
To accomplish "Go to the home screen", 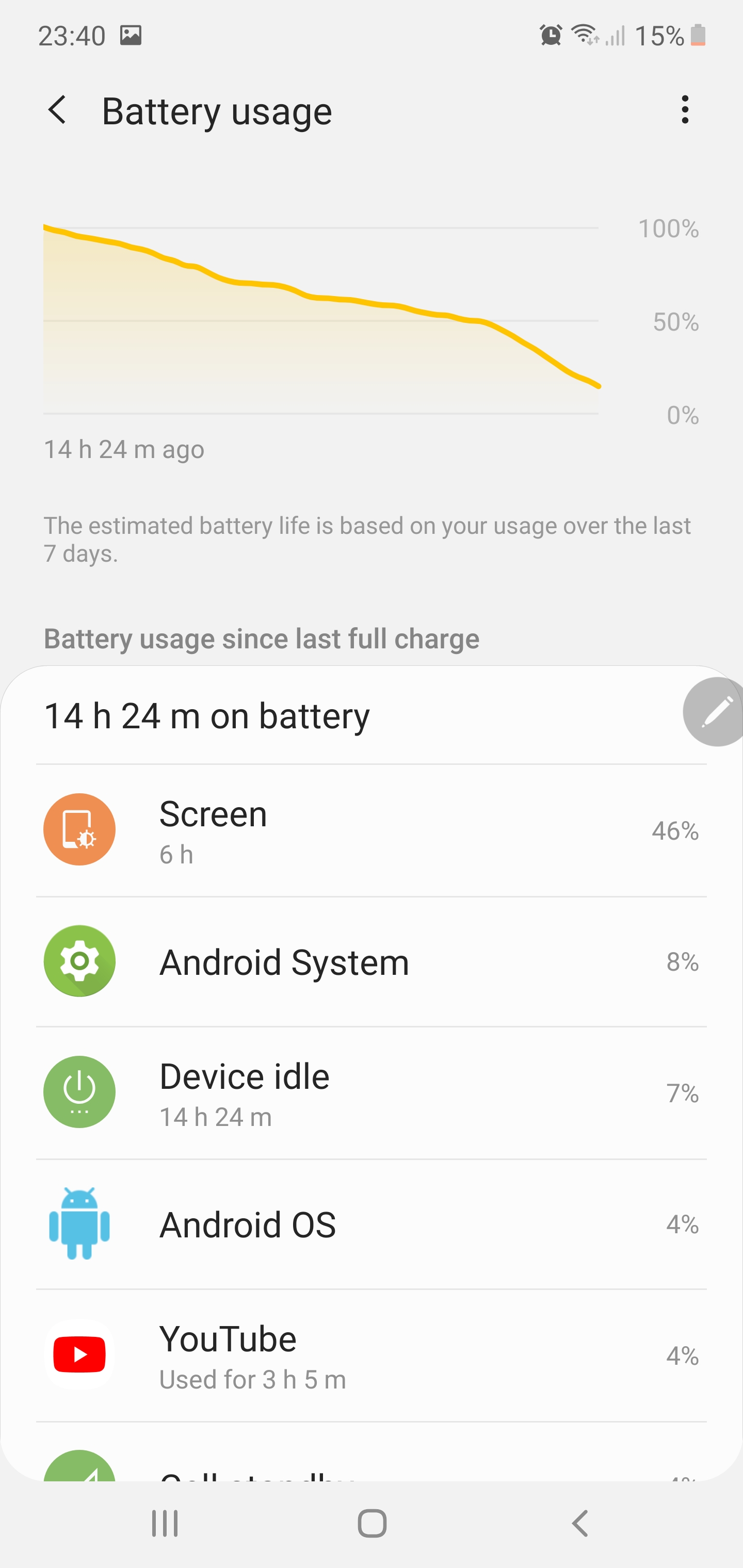I will coord(372,1524).
